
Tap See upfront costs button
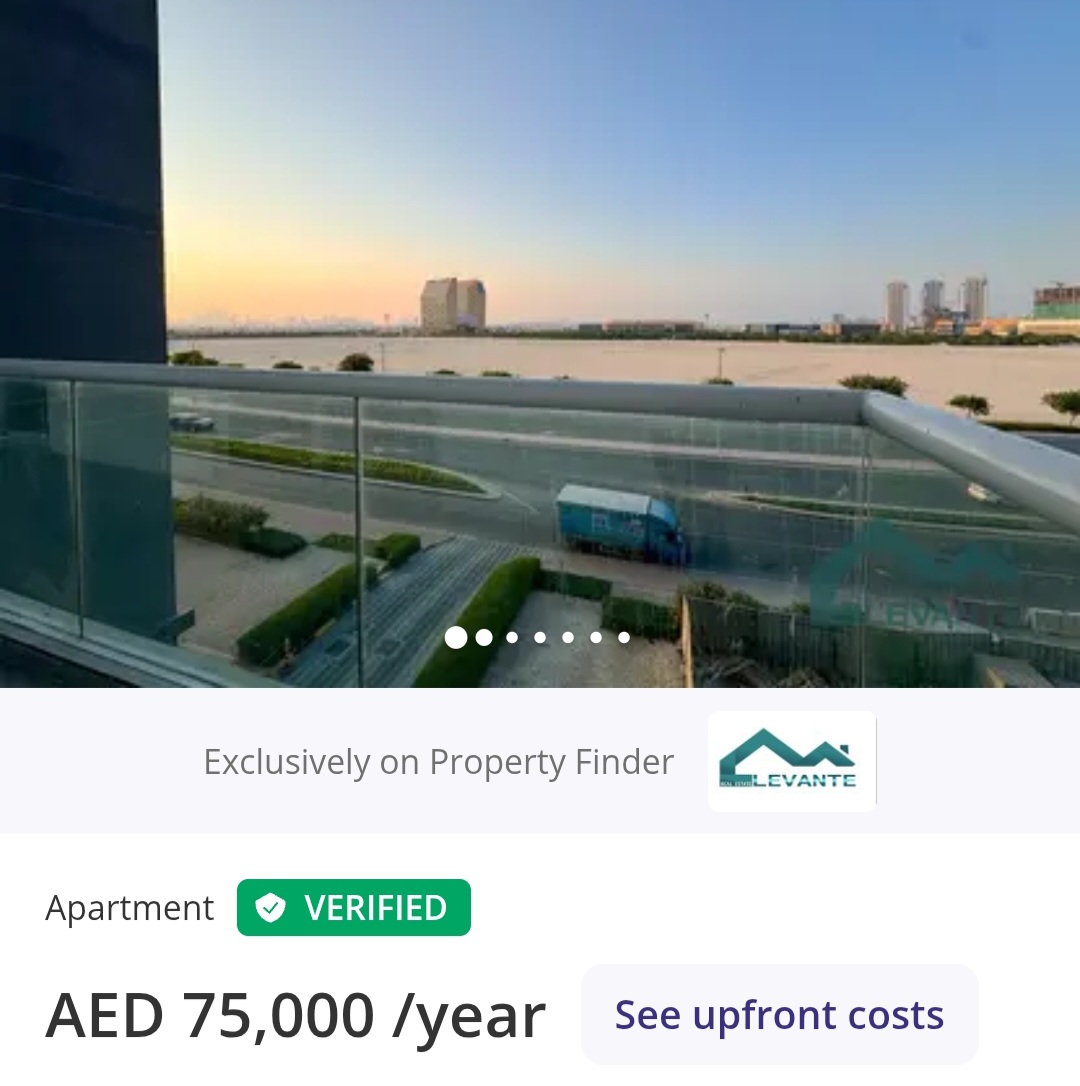[779, 1015]
